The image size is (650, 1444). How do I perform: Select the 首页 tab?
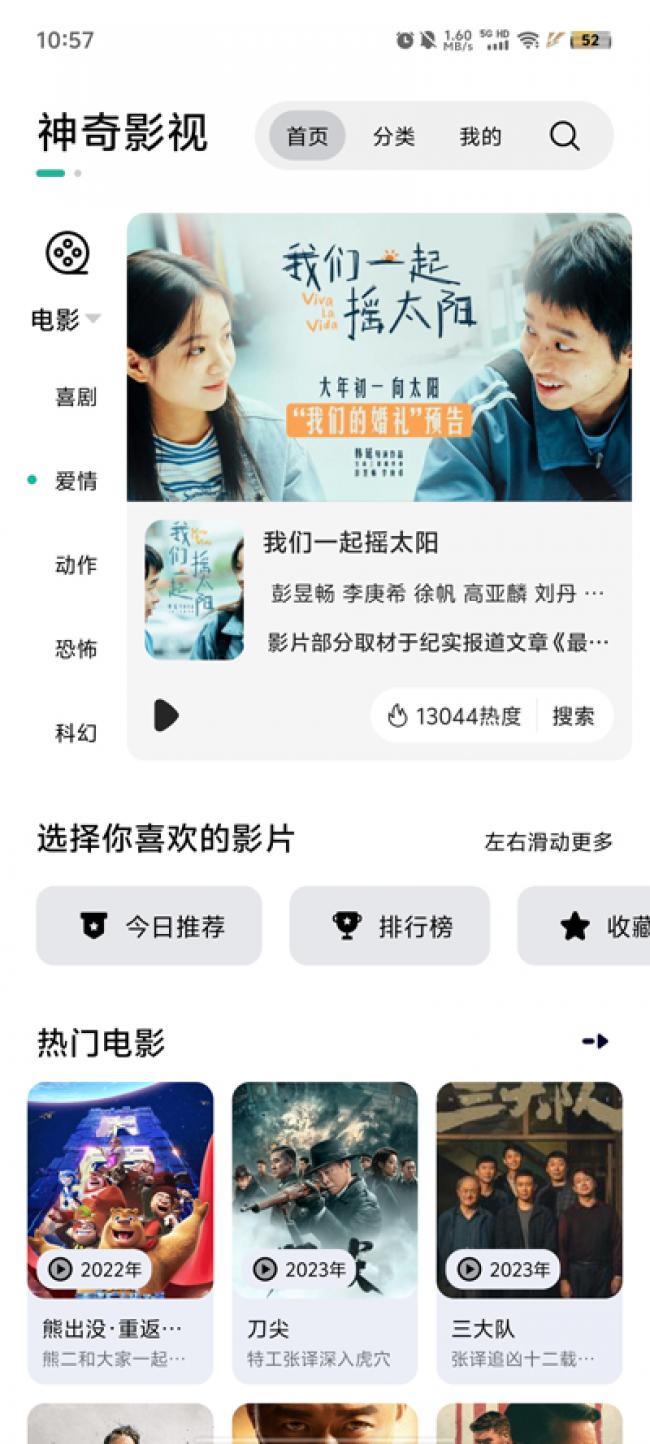click(x=307, y=136)
